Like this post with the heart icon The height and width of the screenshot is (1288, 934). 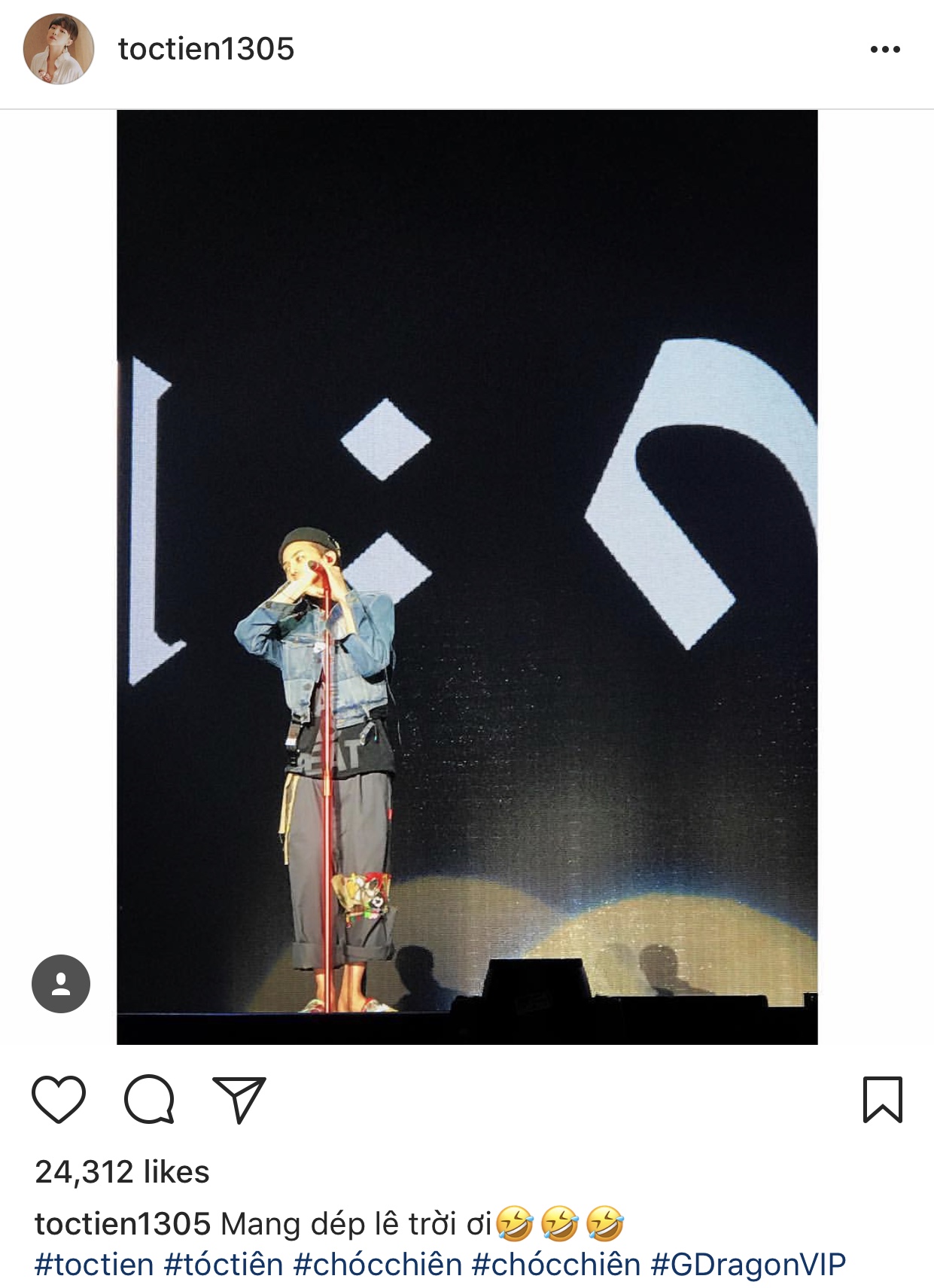pos(59,1100)
